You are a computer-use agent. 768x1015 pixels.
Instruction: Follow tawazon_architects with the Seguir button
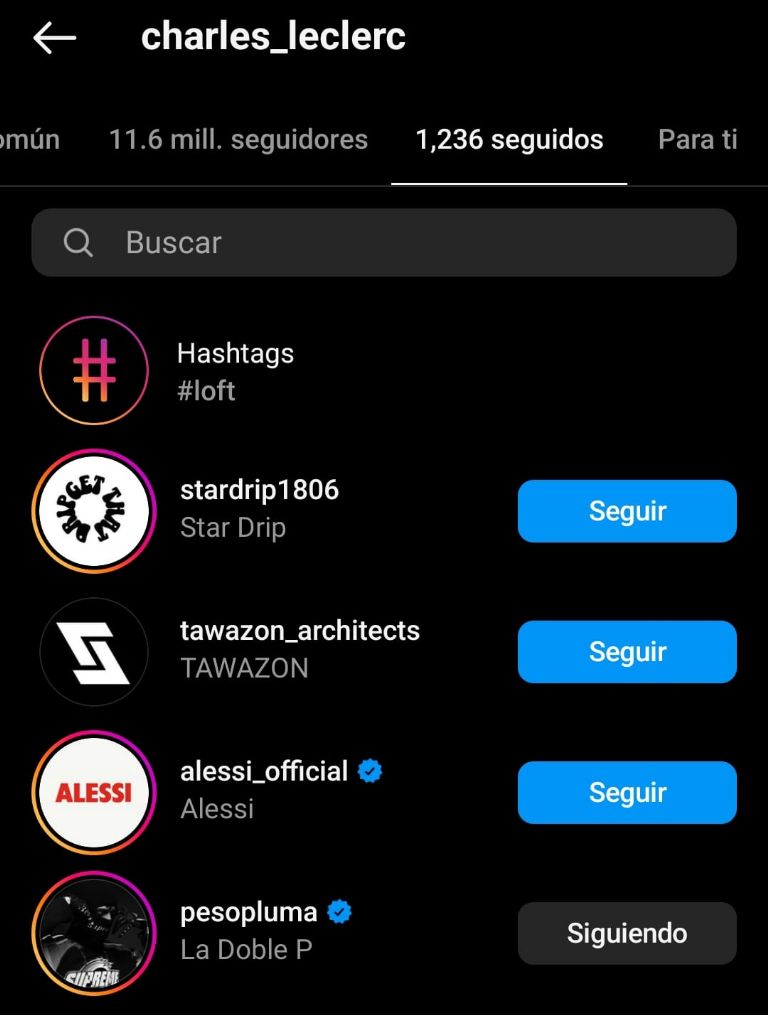coord(627,652)
